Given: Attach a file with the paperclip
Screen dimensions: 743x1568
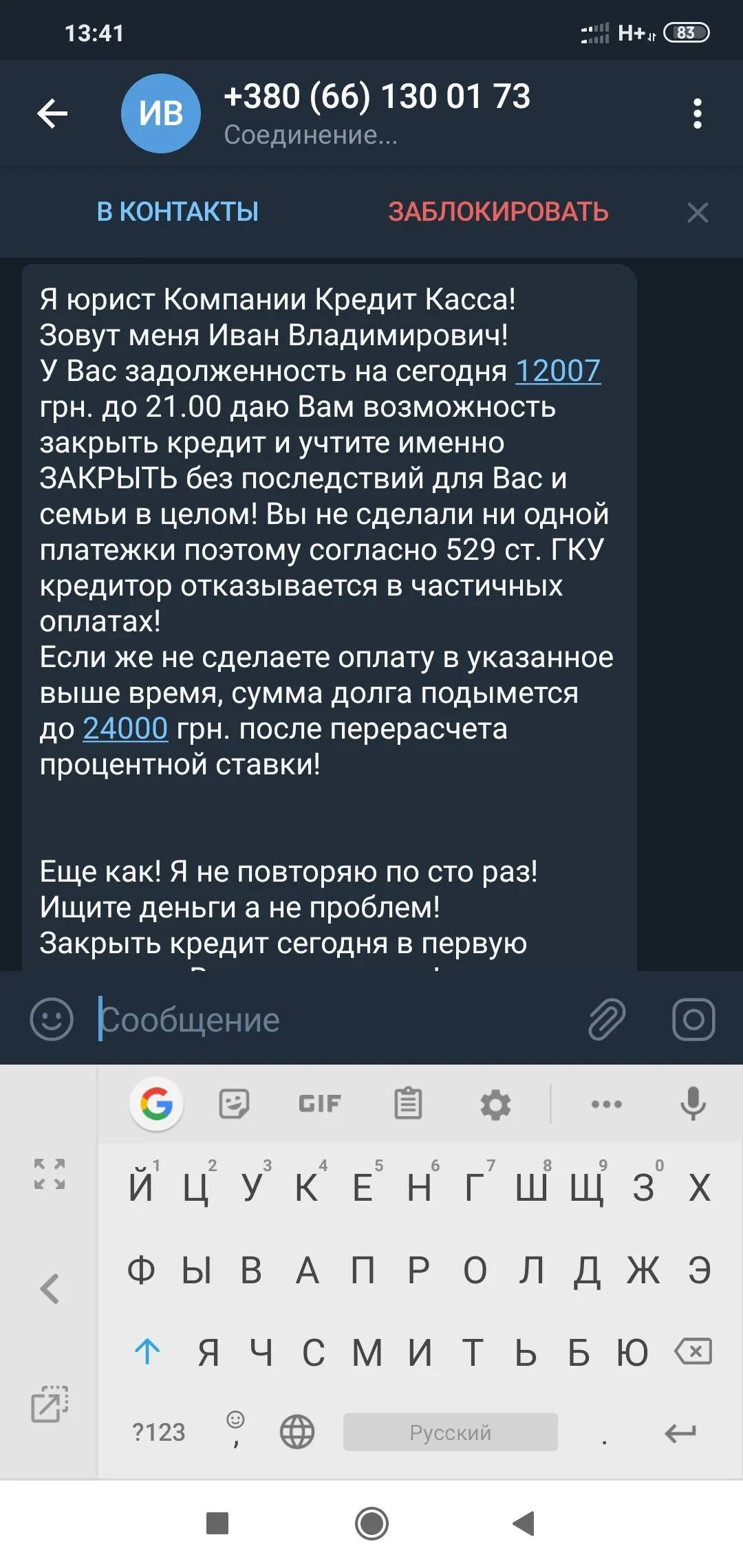Looking at the screenshot, I should coord(607,1019).
